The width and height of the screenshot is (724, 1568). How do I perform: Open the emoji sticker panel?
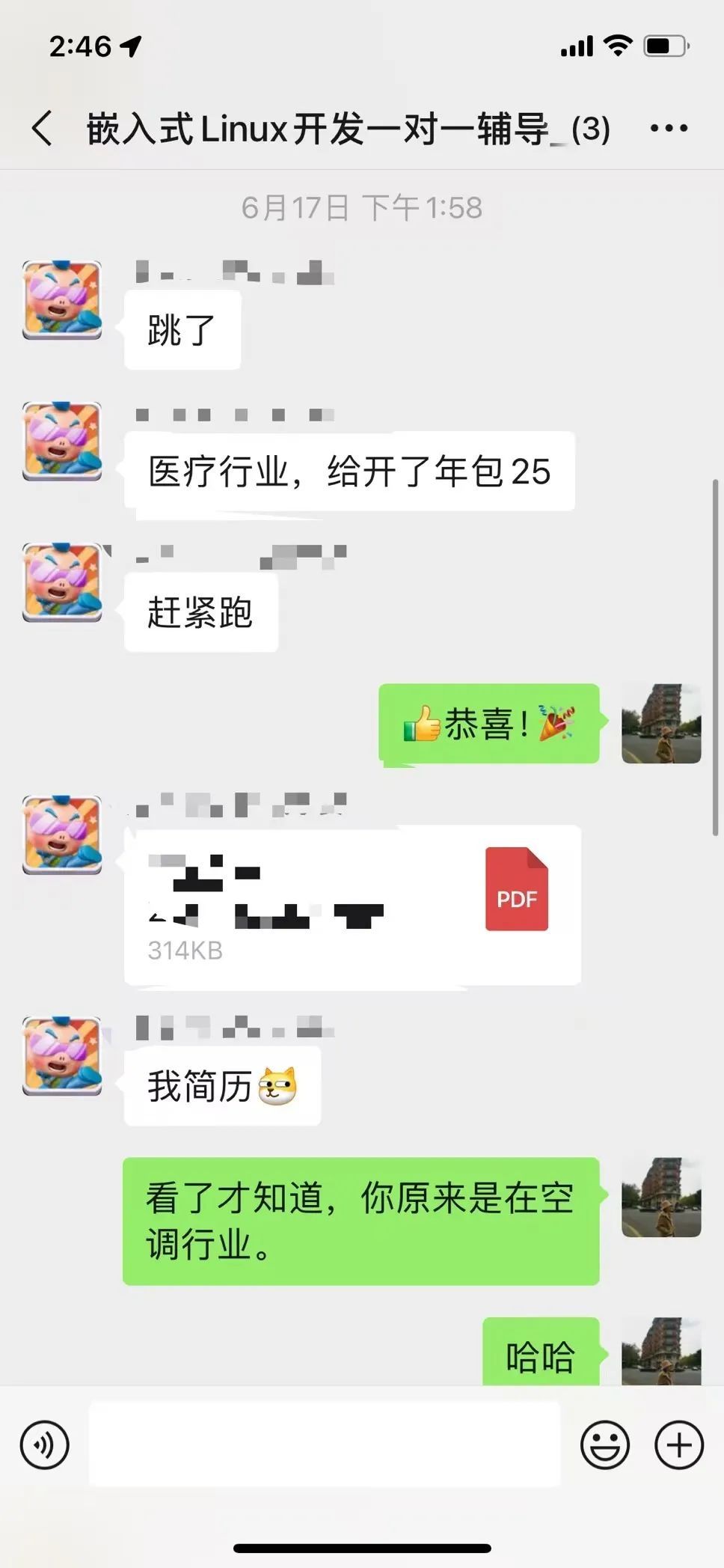coord(604,1445)
